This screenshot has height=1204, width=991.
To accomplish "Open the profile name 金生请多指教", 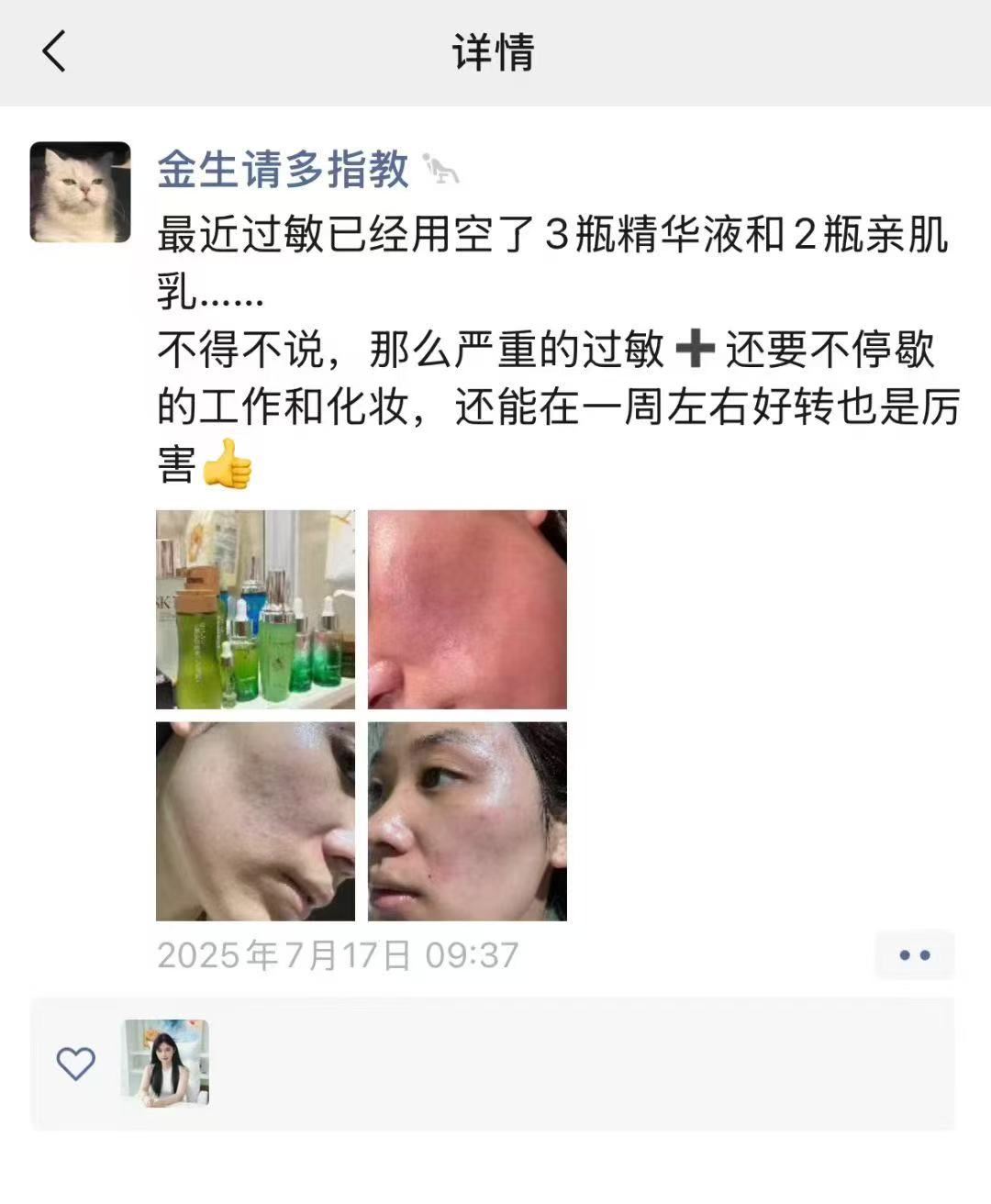I will (283, 169).
